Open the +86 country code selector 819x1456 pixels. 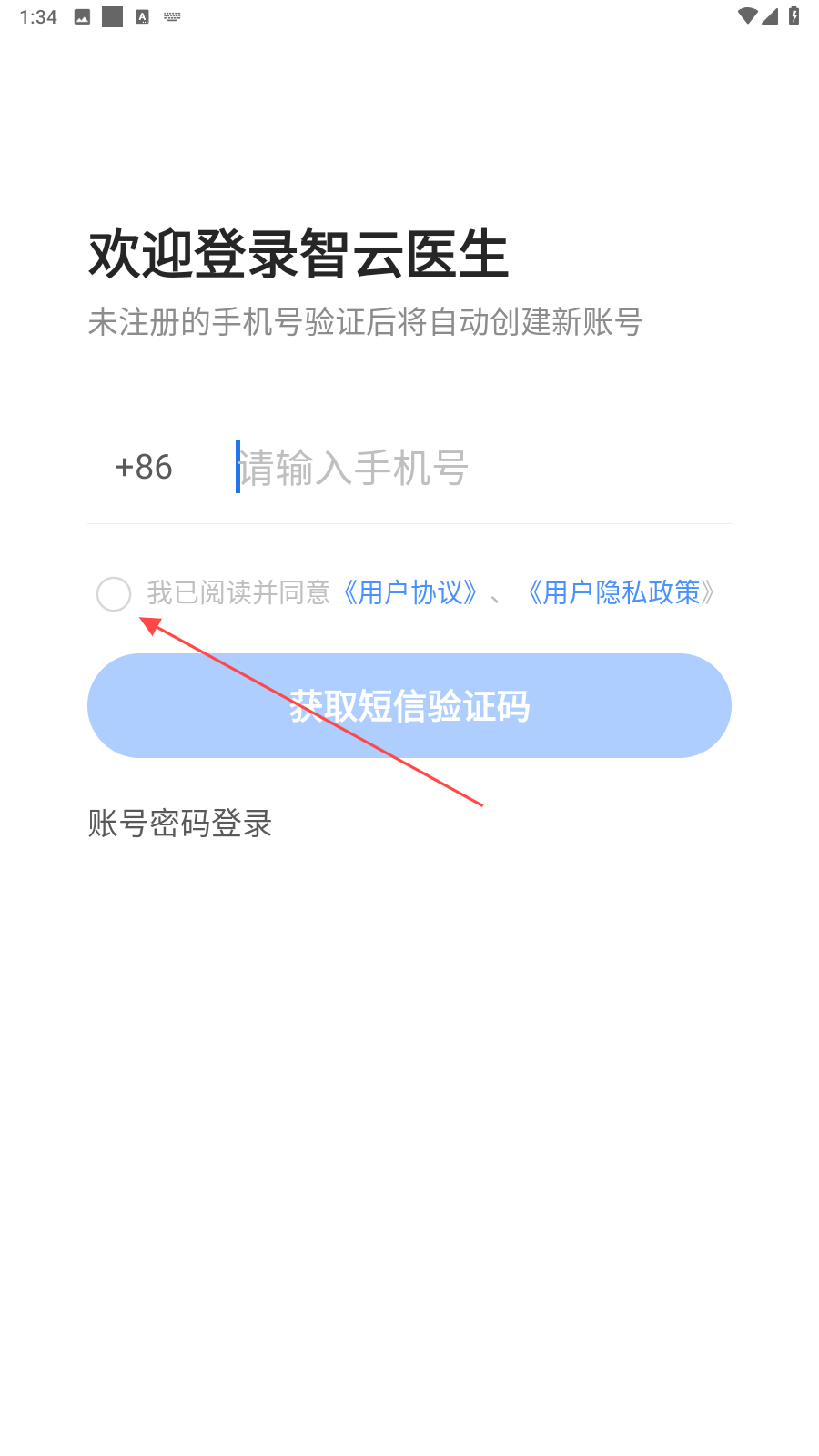pos(144,467)
